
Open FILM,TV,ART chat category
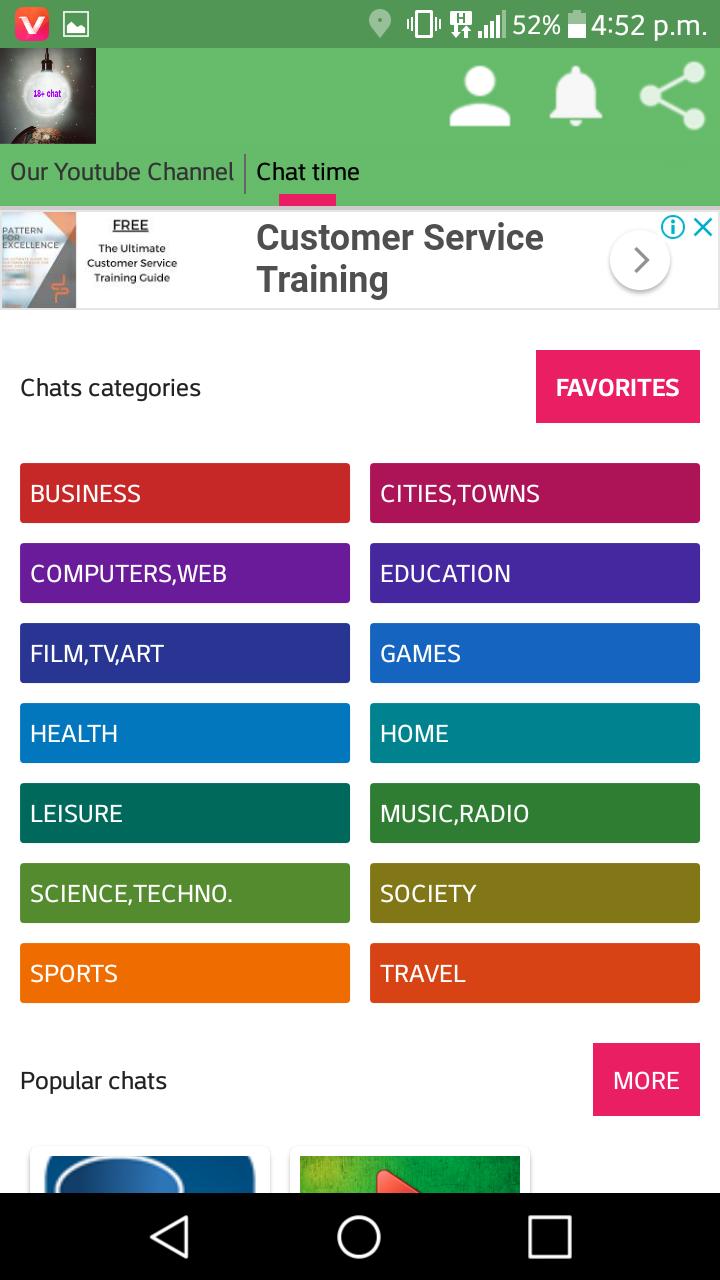[x=185, y=653]
